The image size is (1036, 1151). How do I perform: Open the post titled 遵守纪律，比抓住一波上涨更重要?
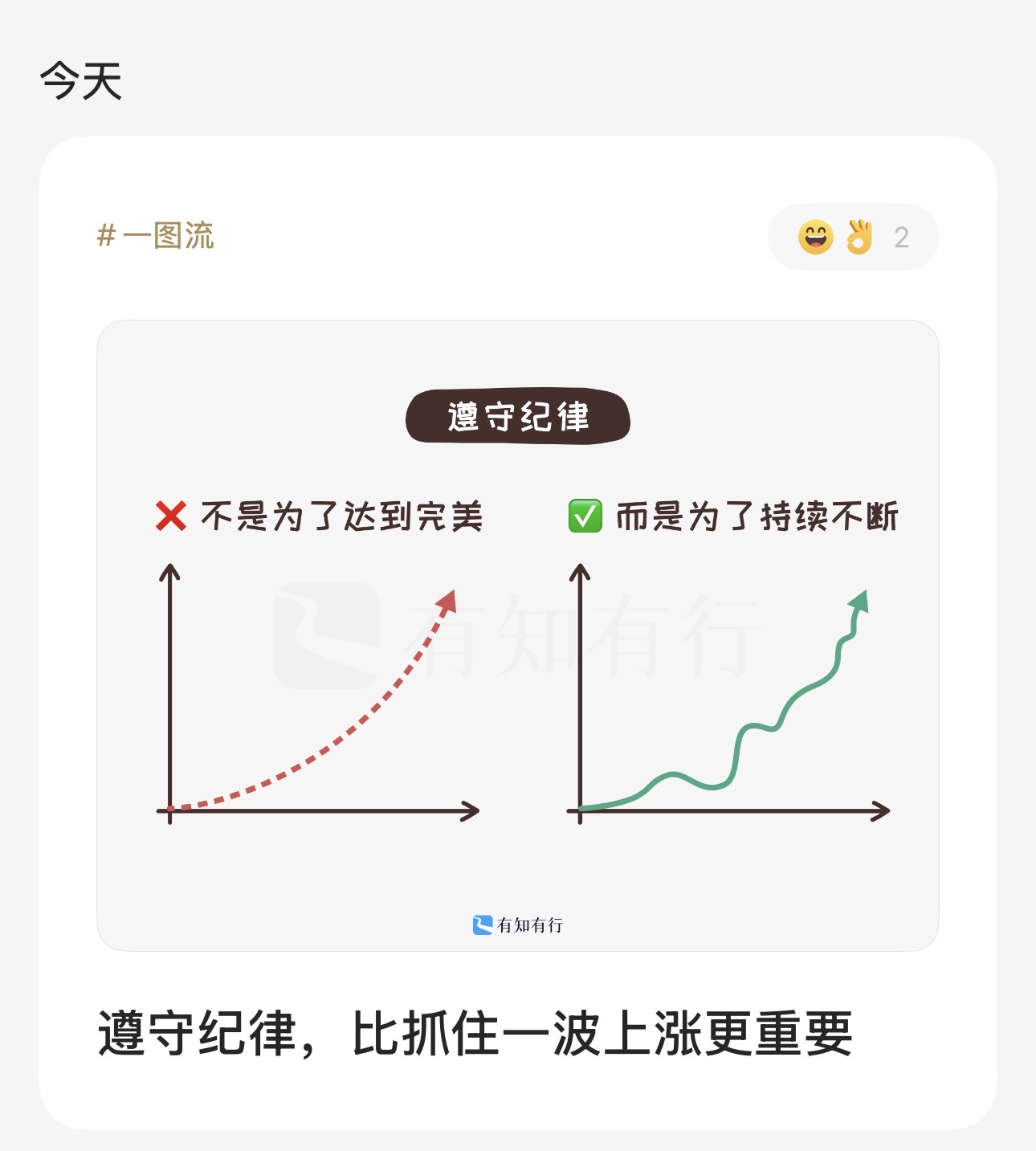tap(475, 1033)
